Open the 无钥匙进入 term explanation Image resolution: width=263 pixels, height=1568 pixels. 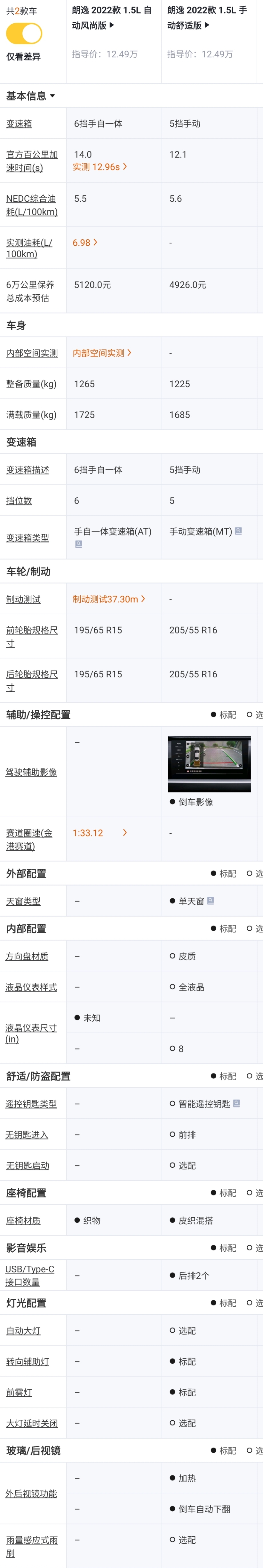click(27, 1135)
